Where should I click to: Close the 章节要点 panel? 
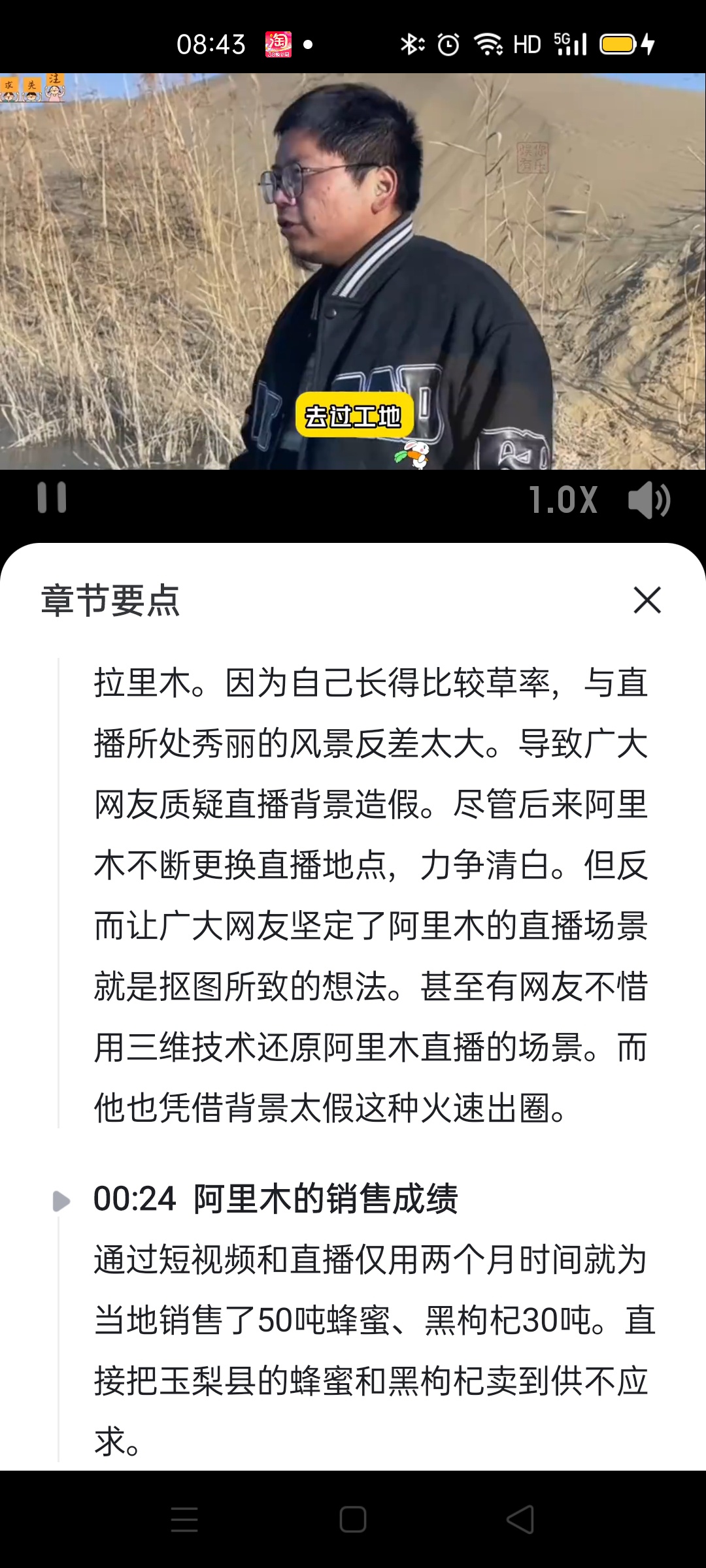pos(647,600)
